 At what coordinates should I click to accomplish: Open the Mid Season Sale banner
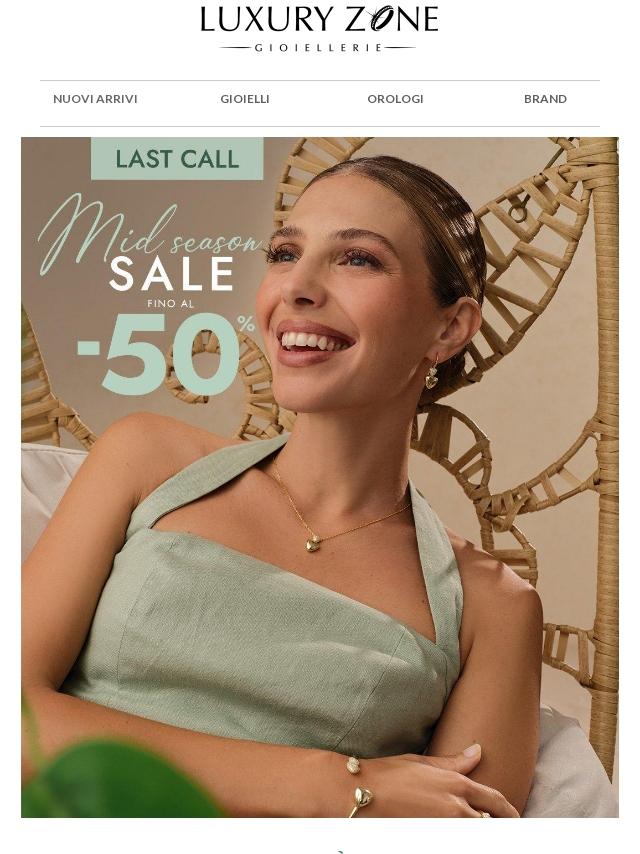[x=320, y=477]
